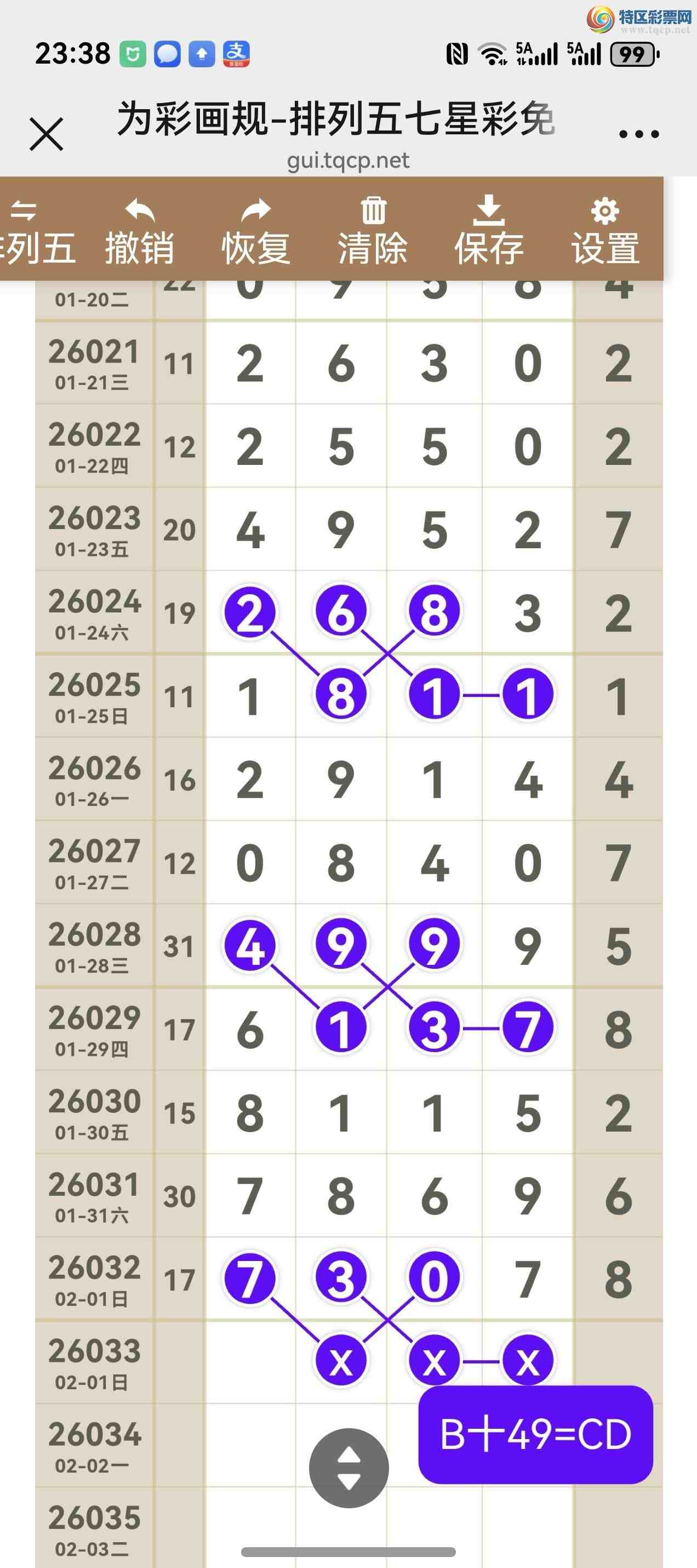This screenshot has height=1568, width=697.
Task: Clear all markings with 清除
Action: [373, 231]
